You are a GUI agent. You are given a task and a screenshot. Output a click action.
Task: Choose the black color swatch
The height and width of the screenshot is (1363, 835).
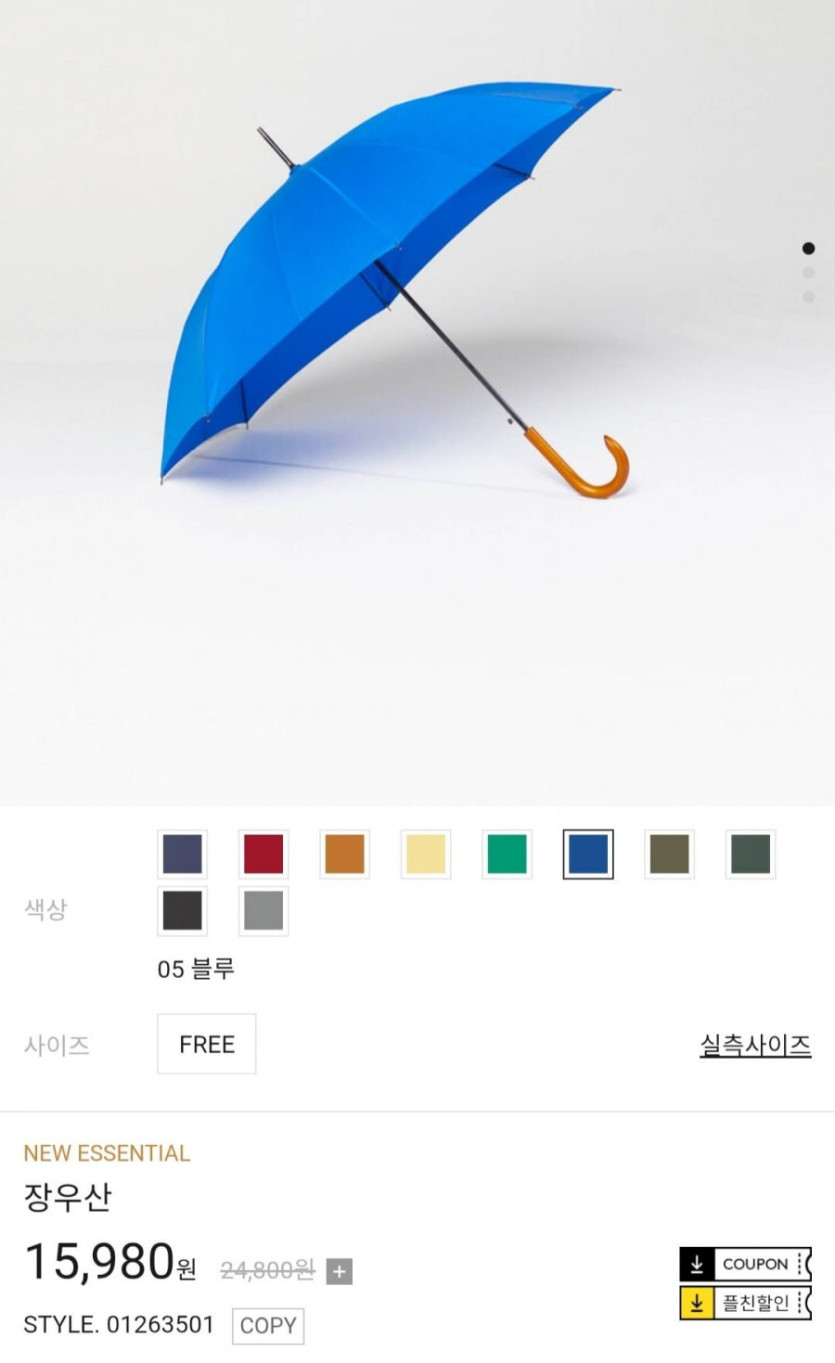coord(182,911)
